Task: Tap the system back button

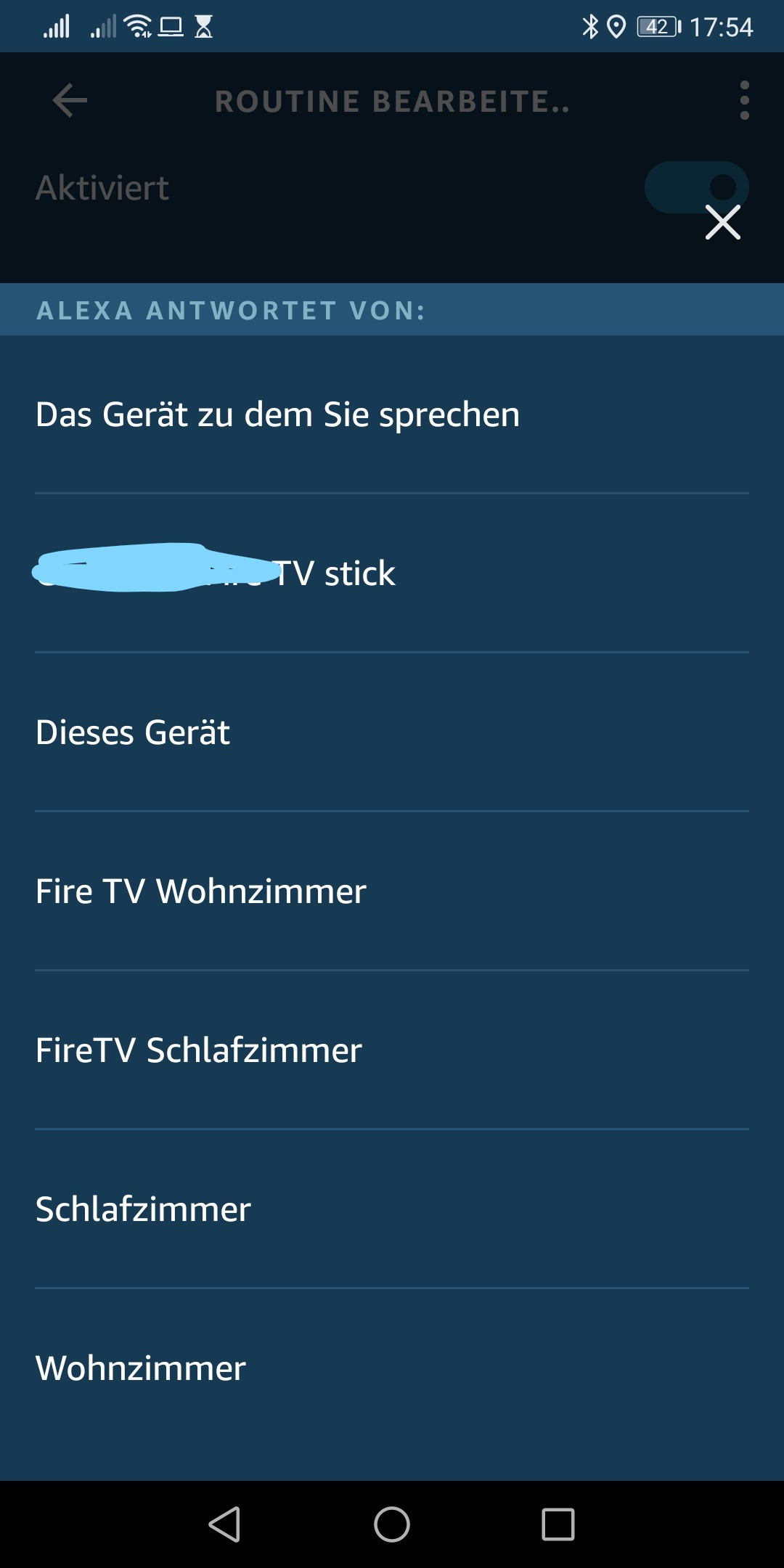Action: pyautogui.click(x=224, y=1524)
